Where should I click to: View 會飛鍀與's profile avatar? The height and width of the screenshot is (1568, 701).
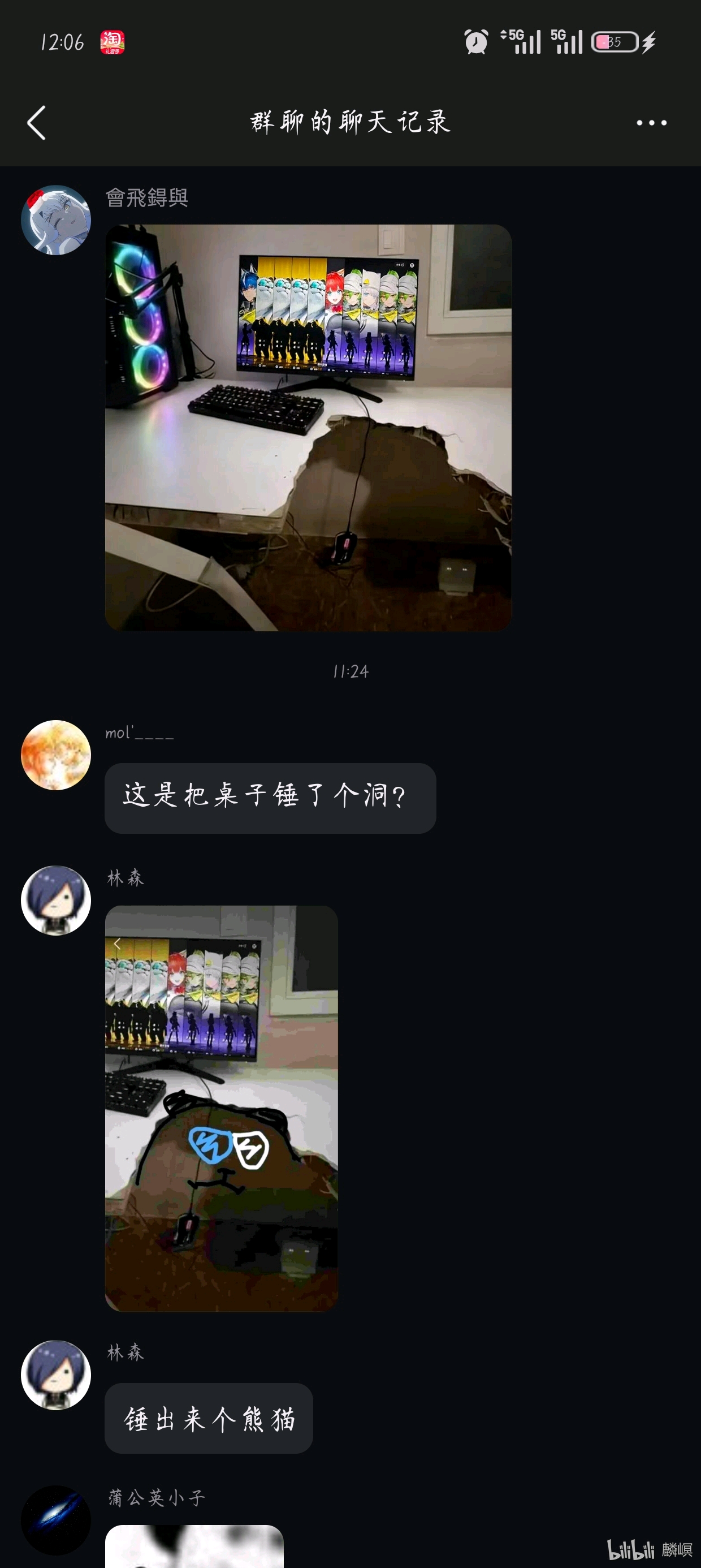[56, 219]
